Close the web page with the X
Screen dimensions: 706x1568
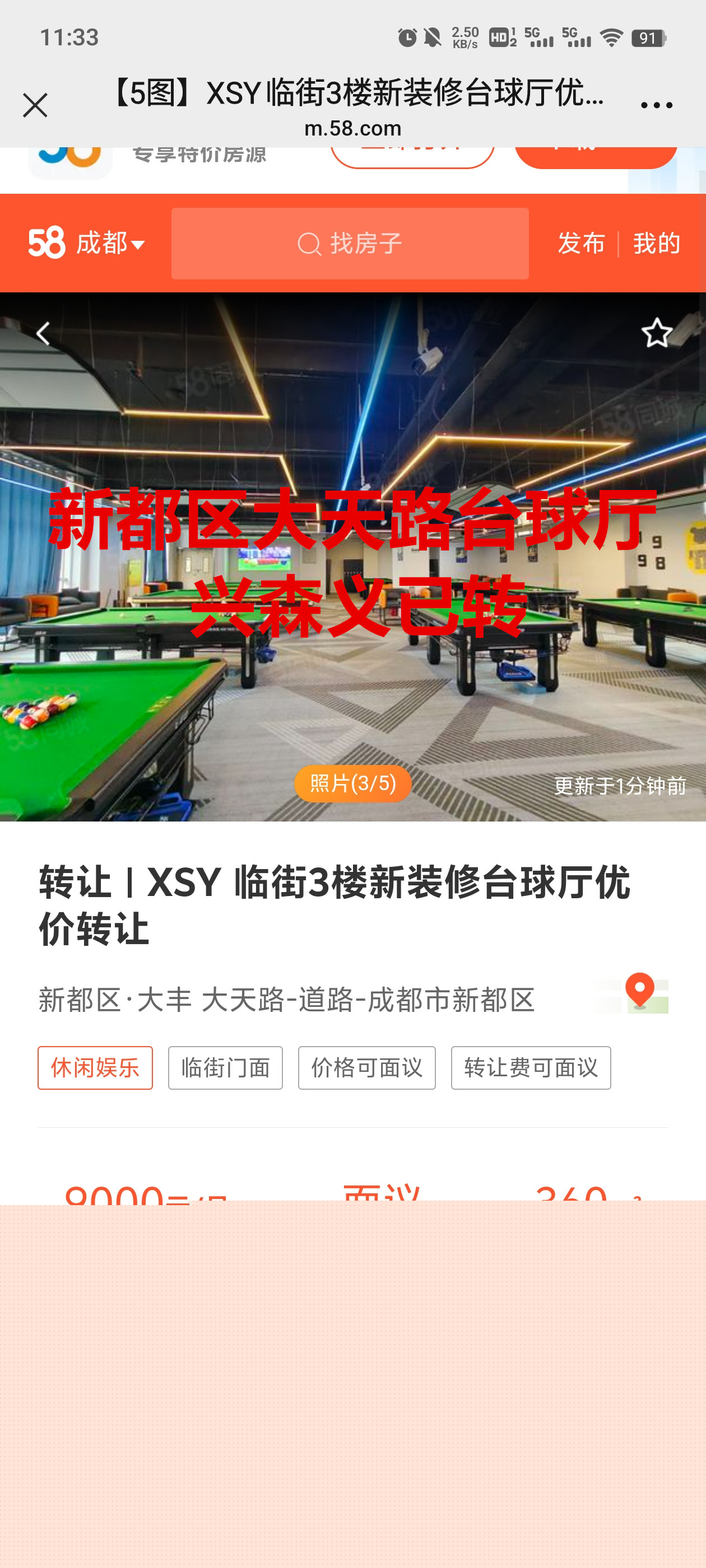point(35,105)
